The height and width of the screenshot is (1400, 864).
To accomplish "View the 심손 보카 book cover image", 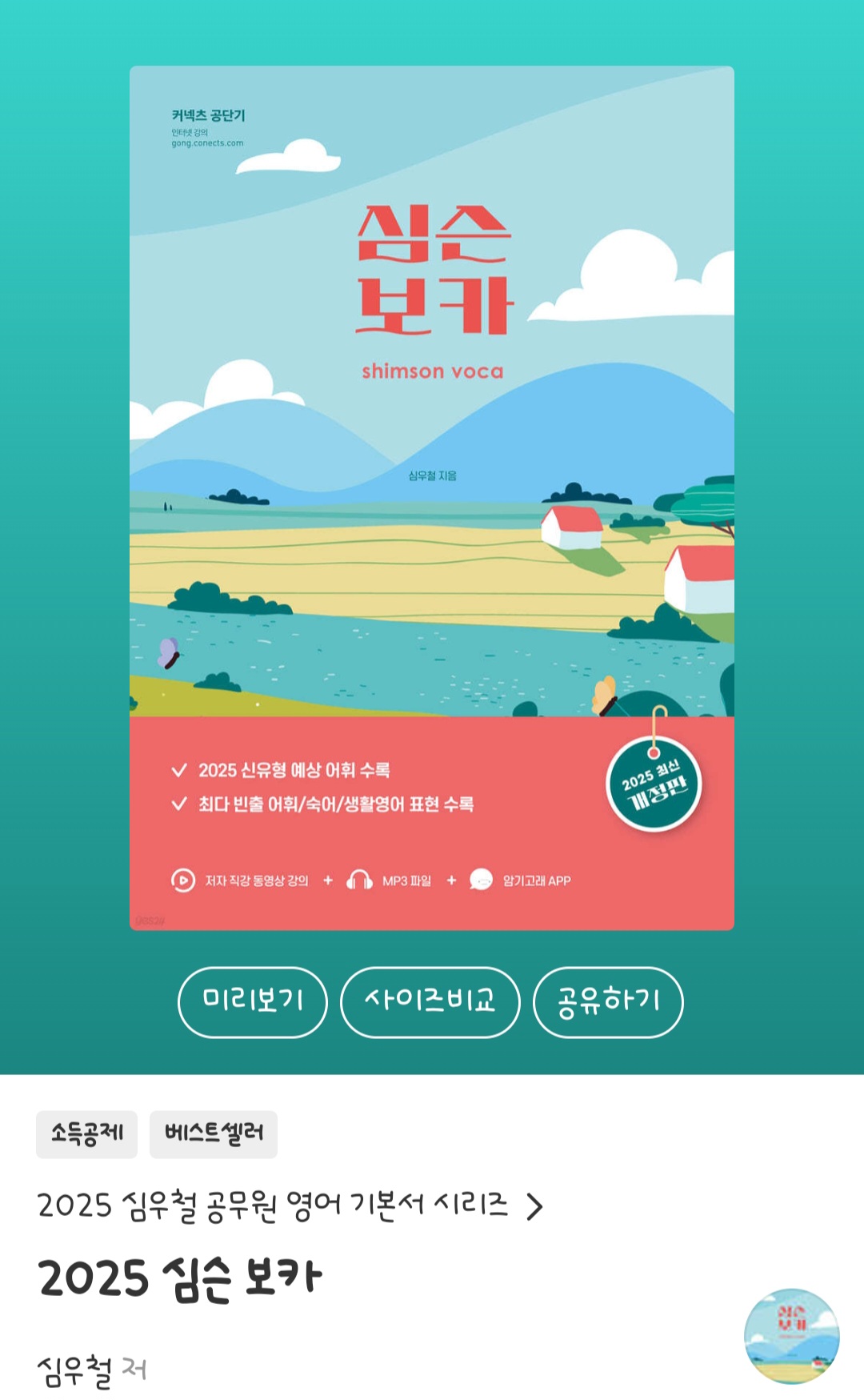I will [x=432, y=497].
